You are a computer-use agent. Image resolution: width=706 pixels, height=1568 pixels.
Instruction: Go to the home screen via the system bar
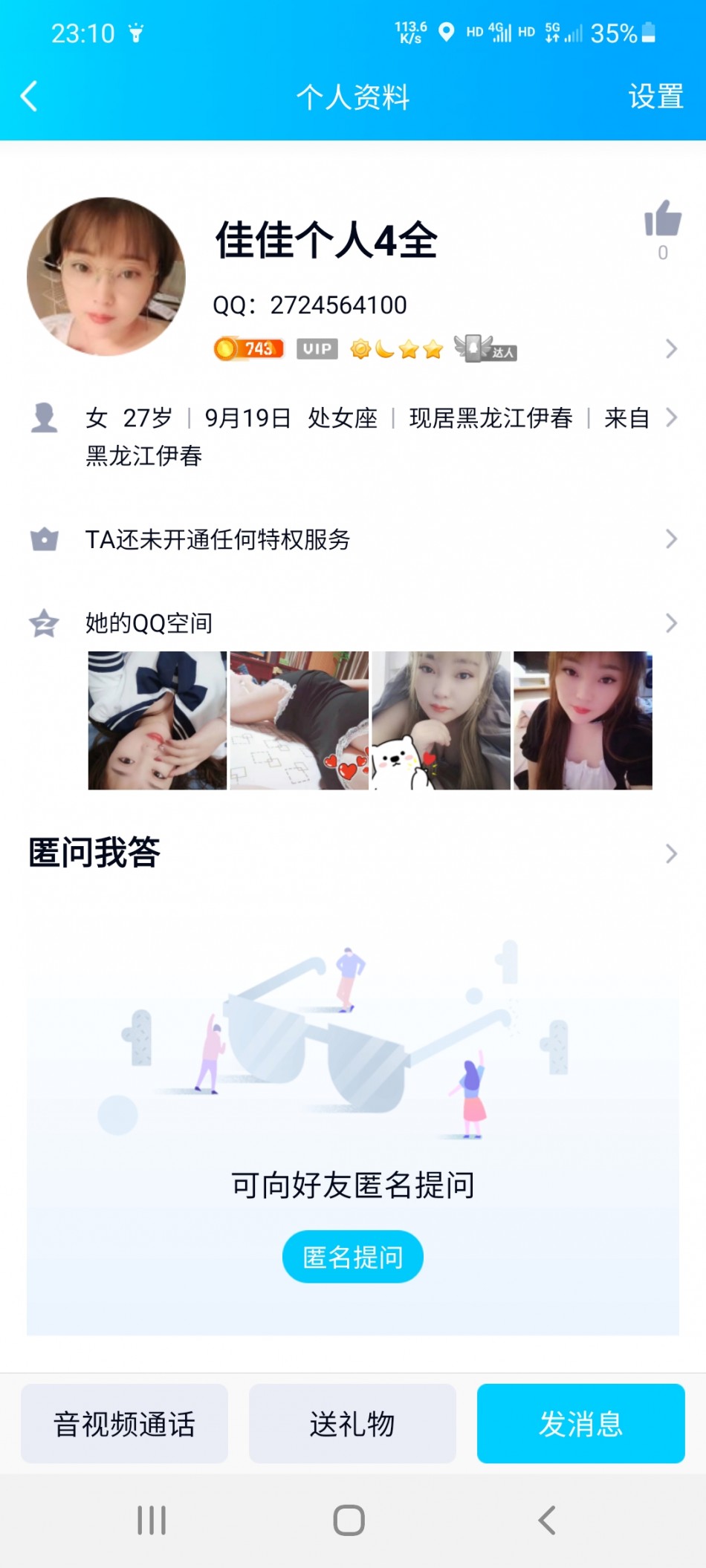pos(349,1520)
